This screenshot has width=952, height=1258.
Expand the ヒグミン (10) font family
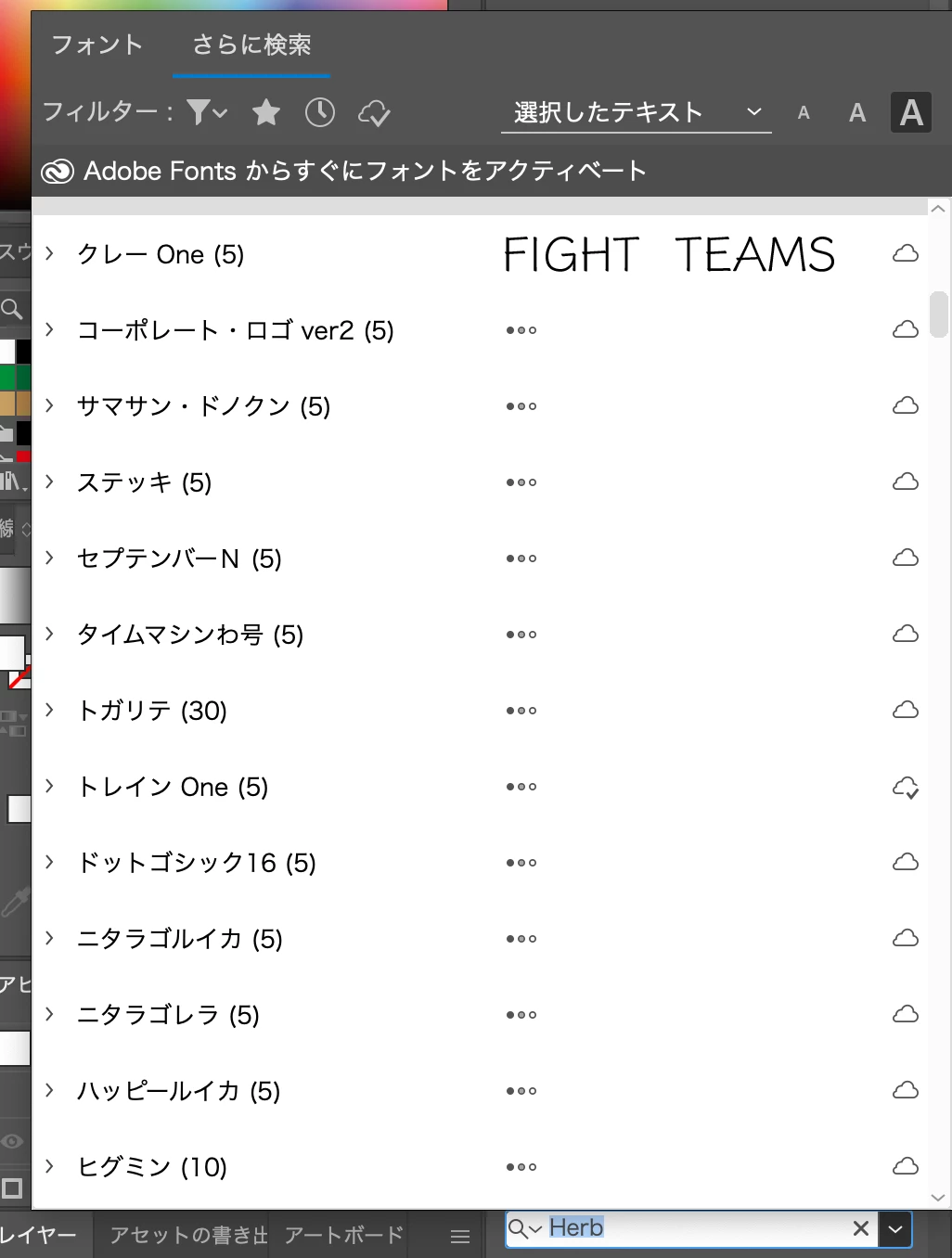click(50, 1166)
